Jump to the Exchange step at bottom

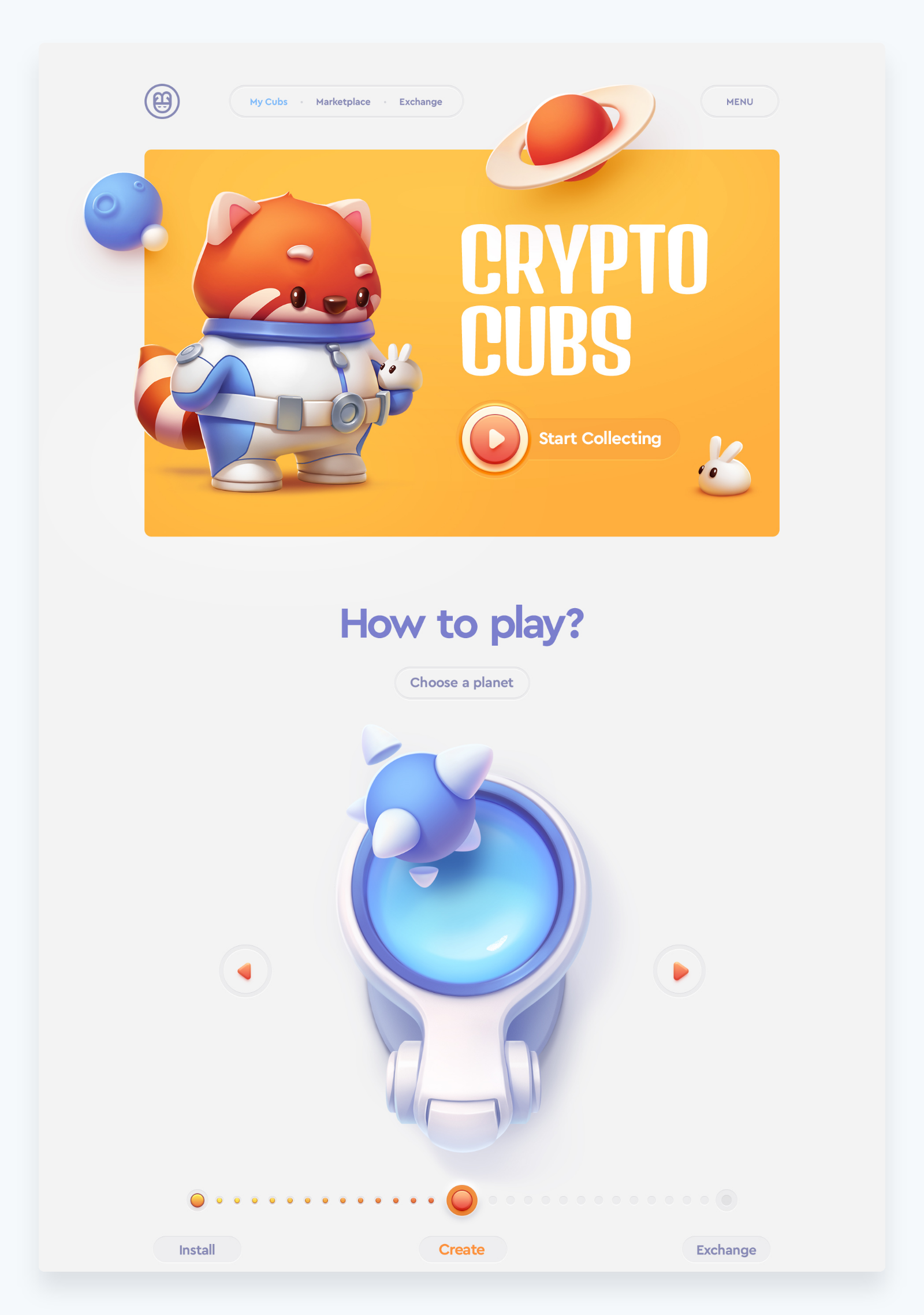coord(726,1250)
